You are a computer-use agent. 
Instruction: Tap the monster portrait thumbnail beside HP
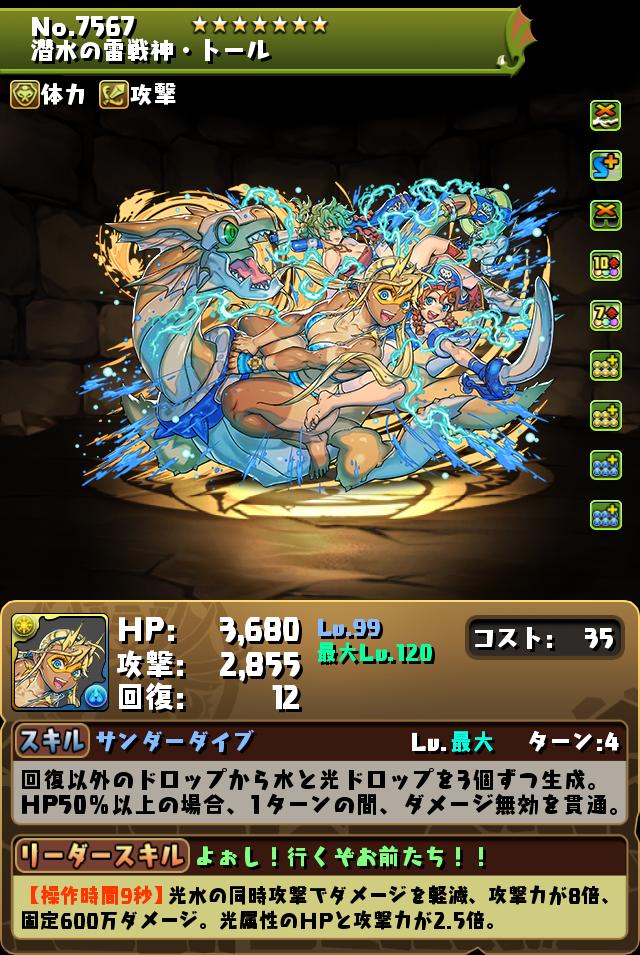click(x=60, y=662)
